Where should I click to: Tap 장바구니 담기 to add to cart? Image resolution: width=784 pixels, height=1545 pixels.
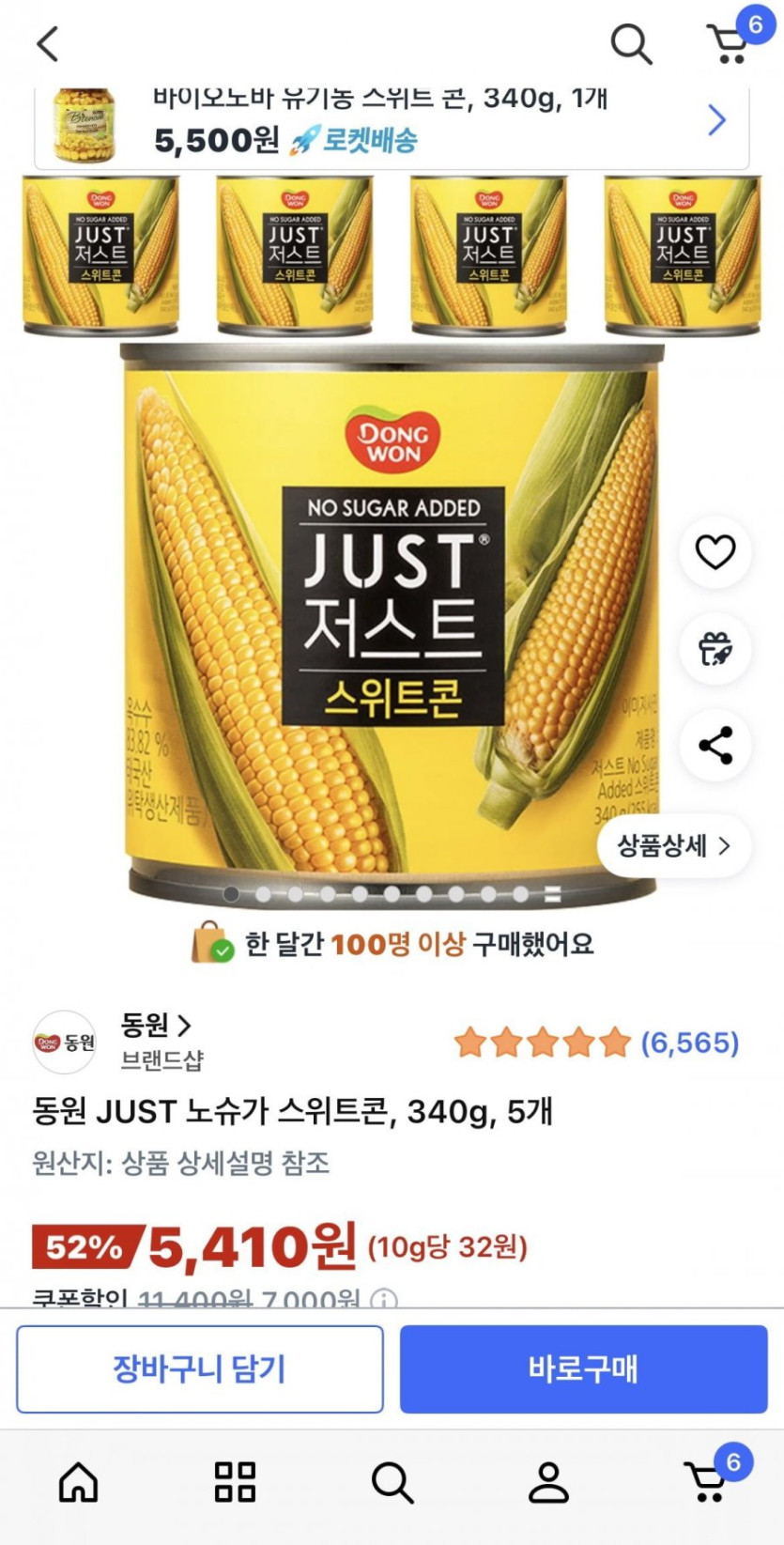click(x=200, y=1368)
